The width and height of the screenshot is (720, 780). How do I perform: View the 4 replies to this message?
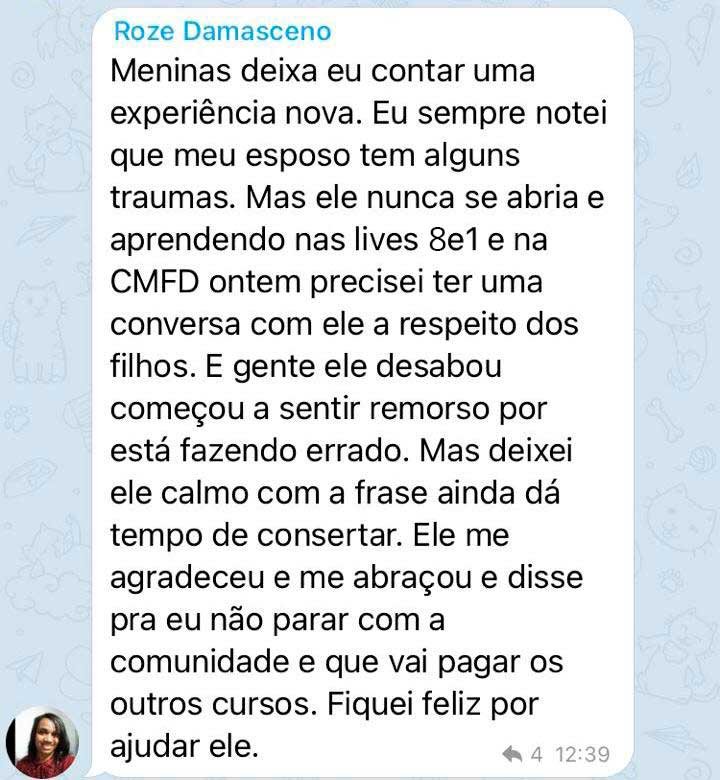pyautogui.click(x=522, y=753)
